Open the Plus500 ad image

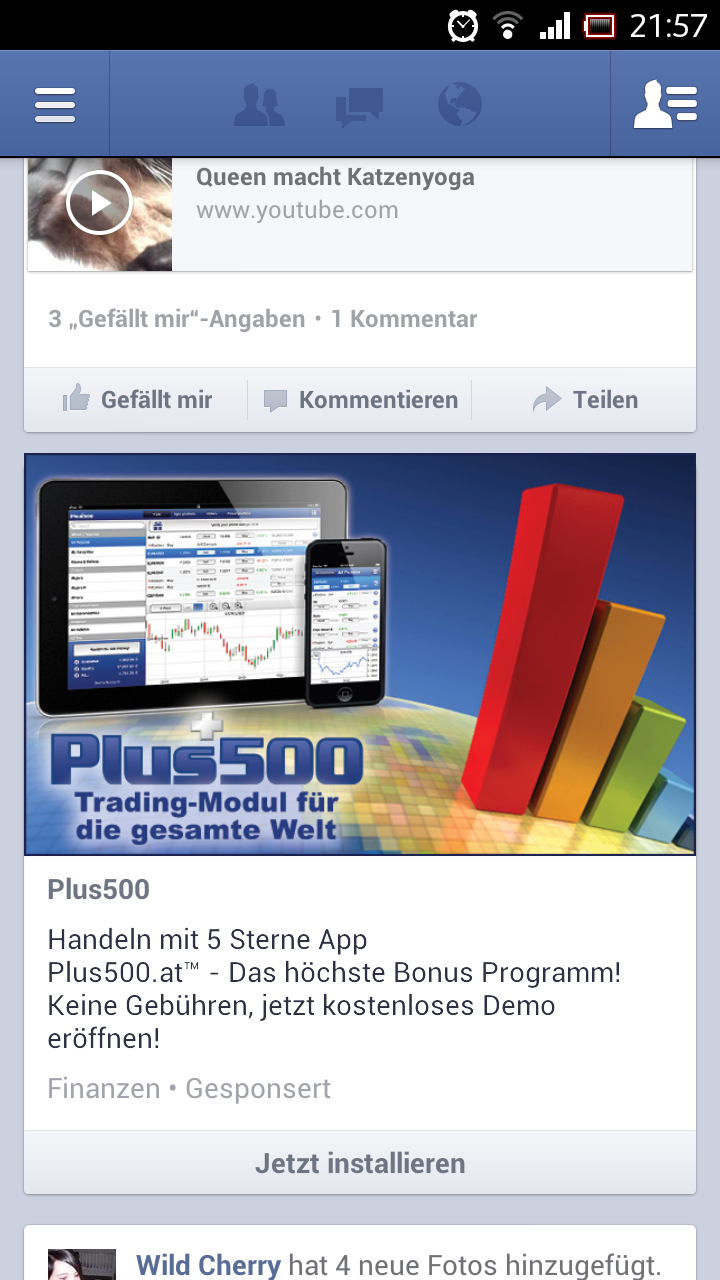[360, 654]
